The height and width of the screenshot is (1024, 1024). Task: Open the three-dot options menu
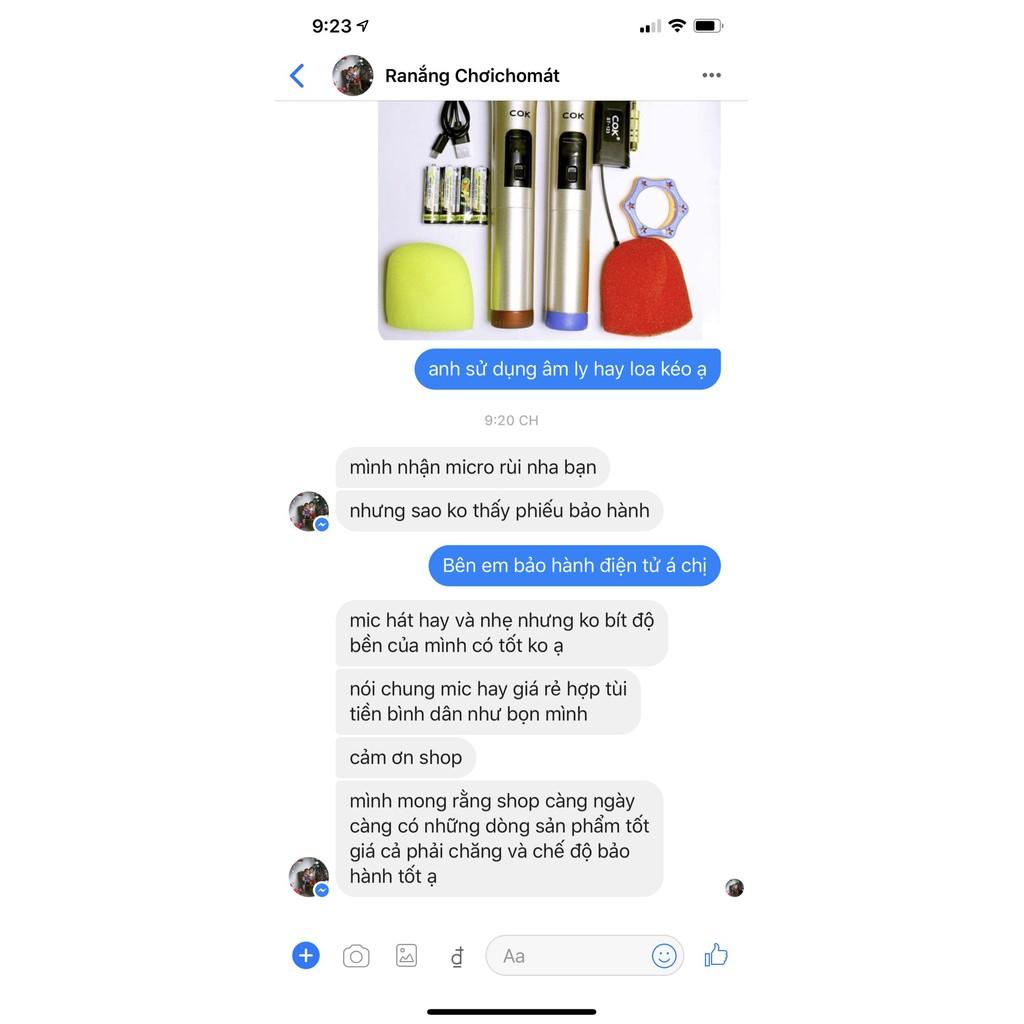pos(711,75)
